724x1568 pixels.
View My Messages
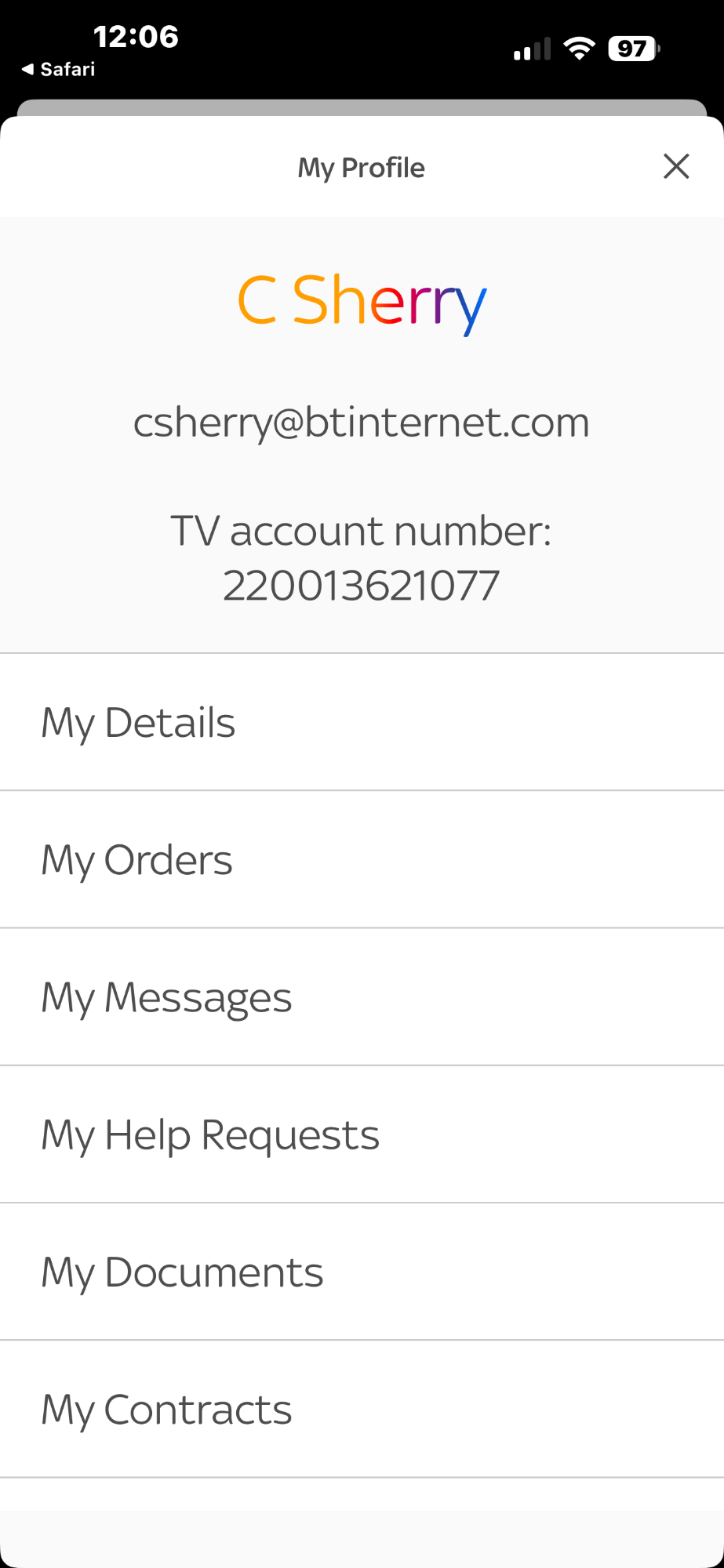pos(166,997)
